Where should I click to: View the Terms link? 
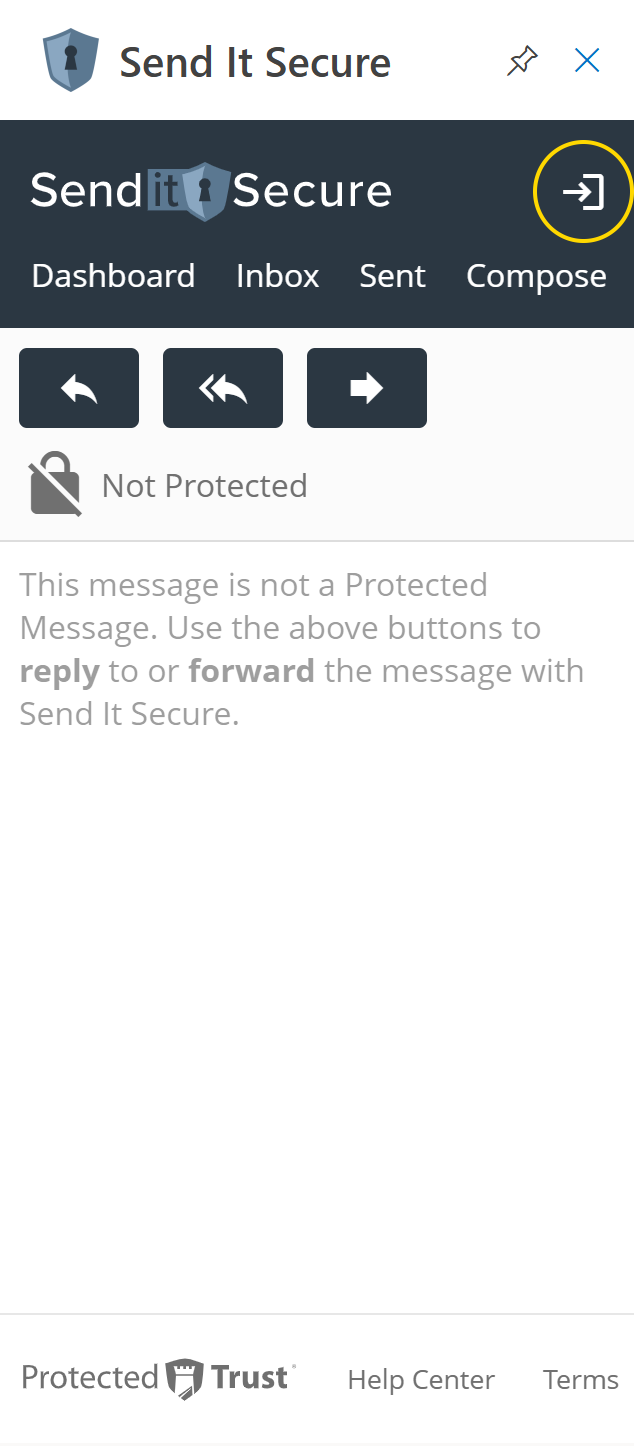point(581,1380)
